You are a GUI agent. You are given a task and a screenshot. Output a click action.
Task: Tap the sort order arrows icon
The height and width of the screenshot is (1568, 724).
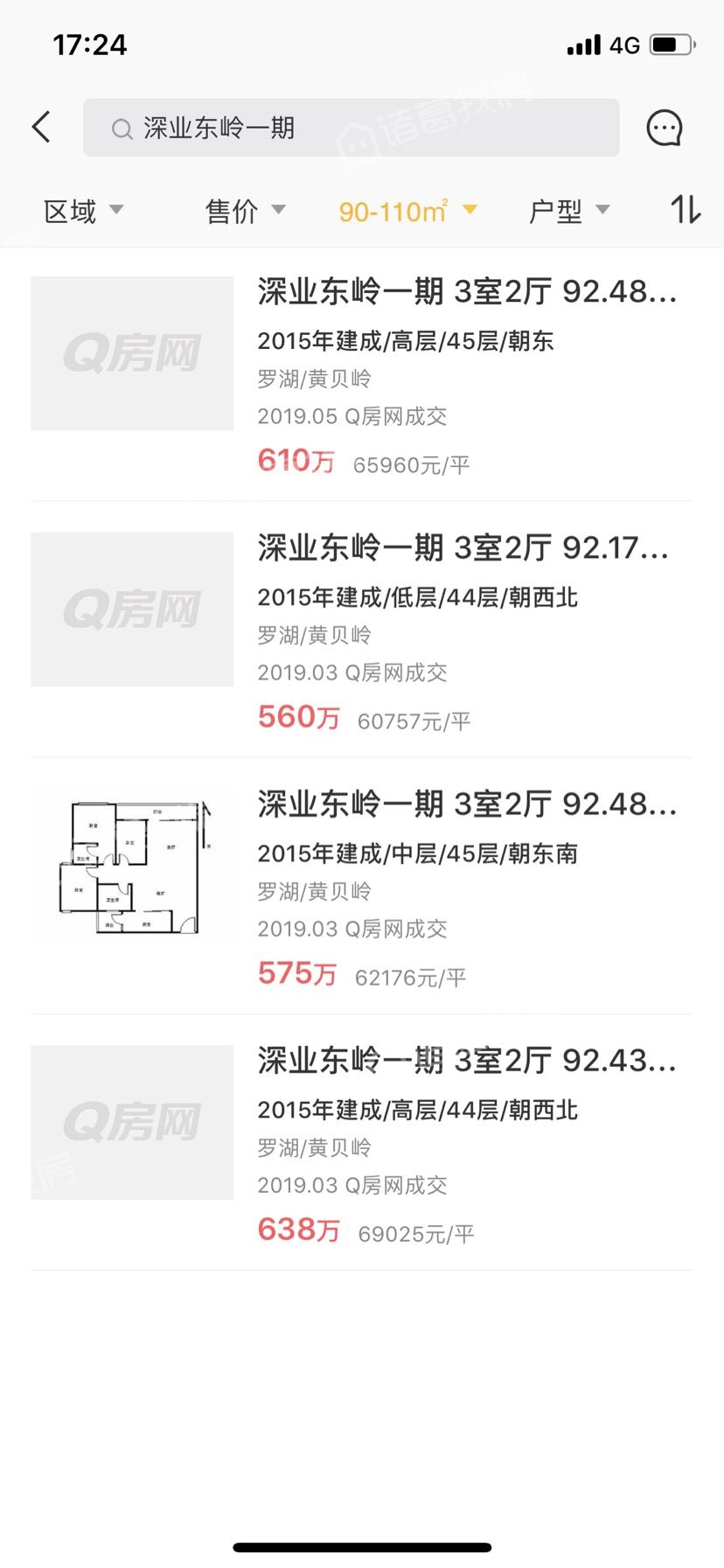686,210
